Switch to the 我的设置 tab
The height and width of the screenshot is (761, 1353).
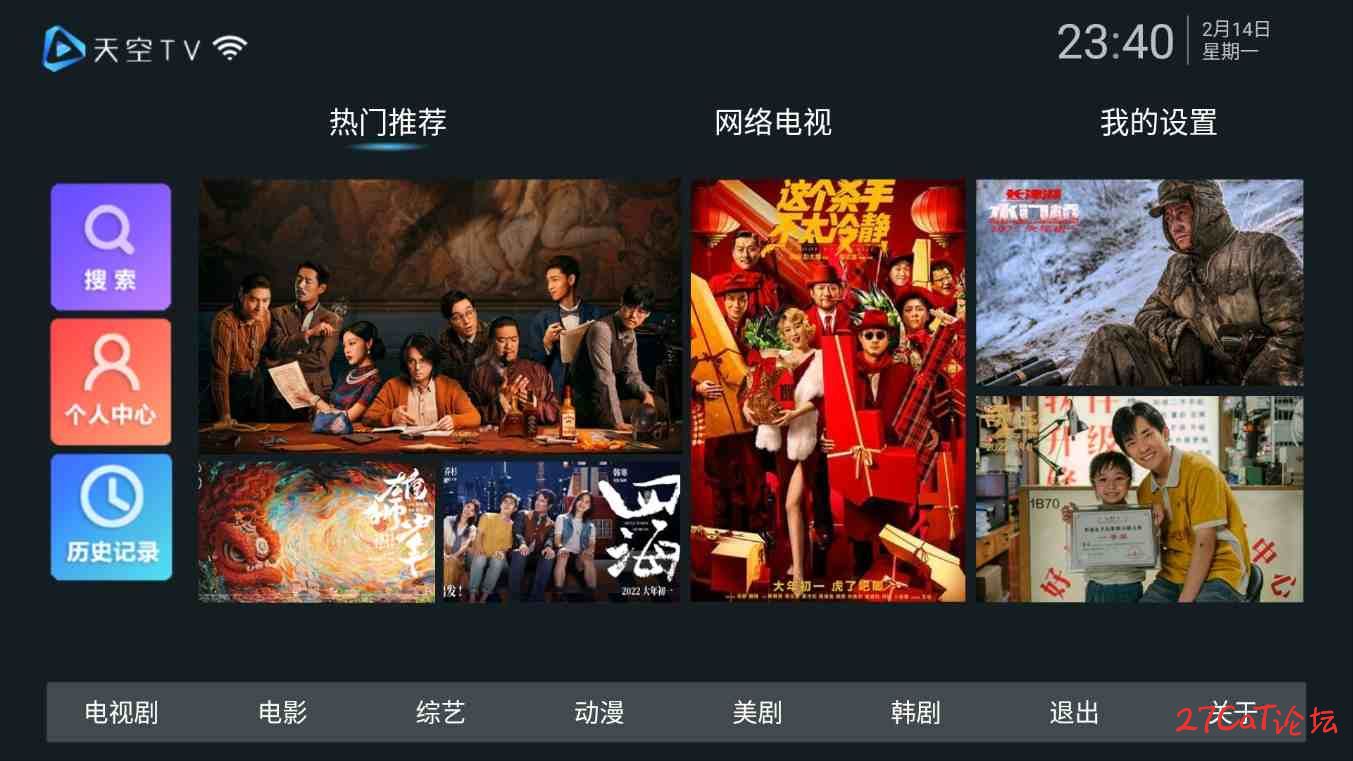click(x=1158, y=123)
